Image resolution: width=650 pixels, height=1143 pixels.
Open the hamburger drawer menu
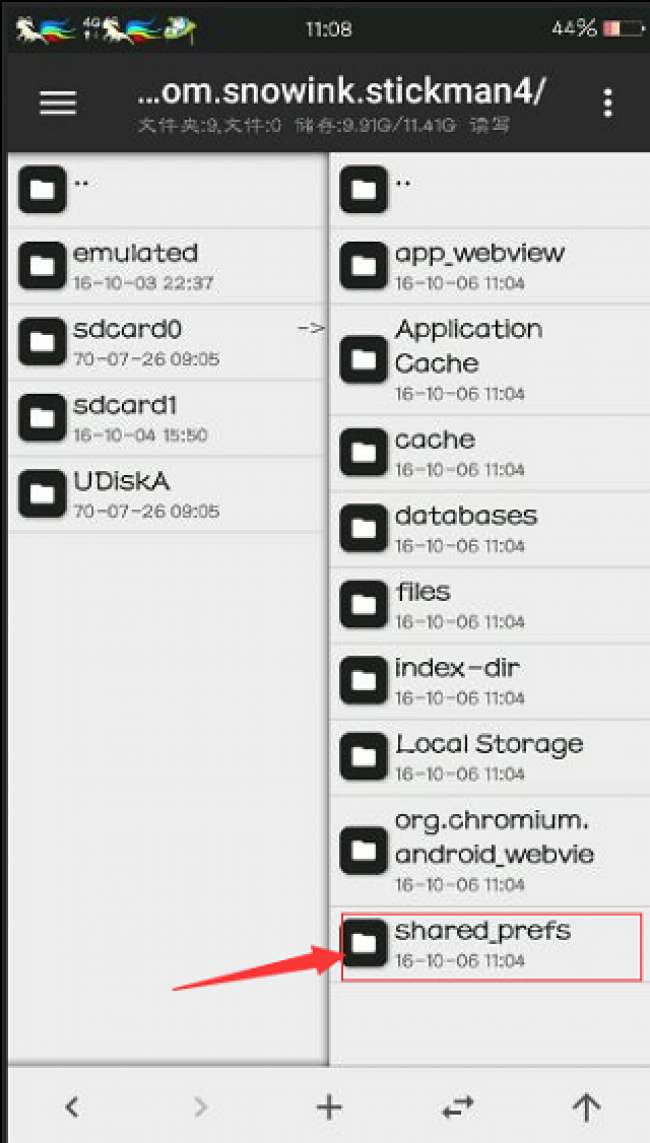[x=58, y=103]
